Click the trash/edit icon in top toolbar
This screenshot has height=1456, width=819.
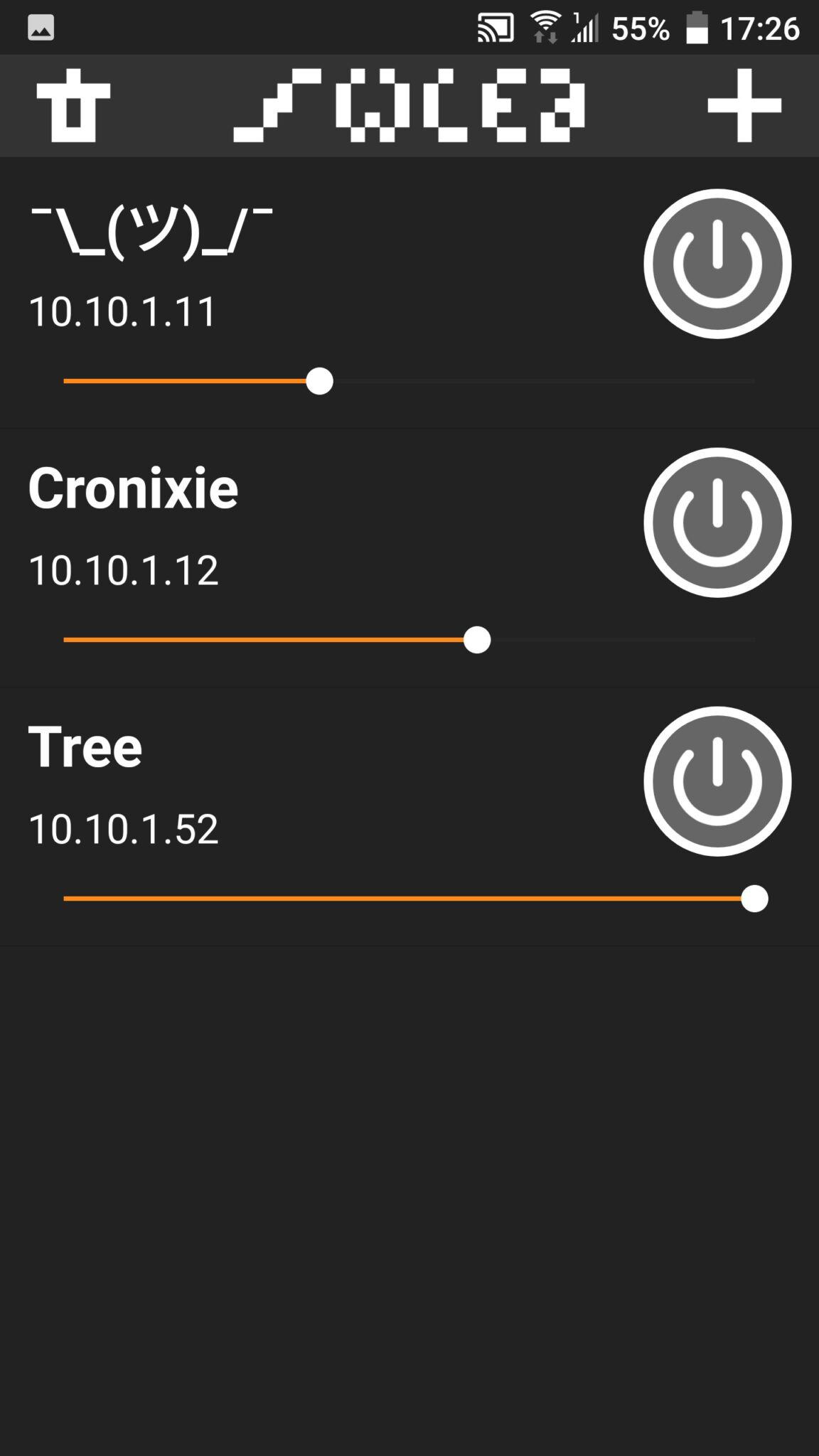[73, 105]
